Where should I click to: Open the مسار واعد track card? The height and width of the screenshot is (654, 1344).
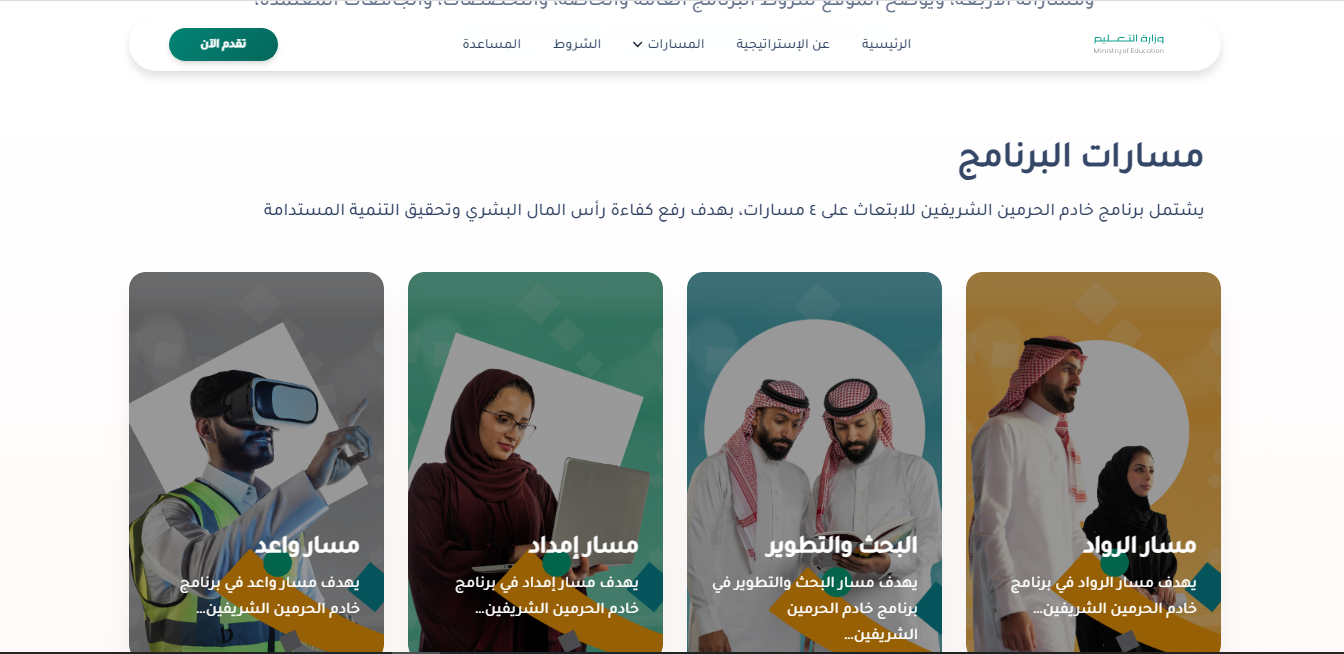click(256, 460)
